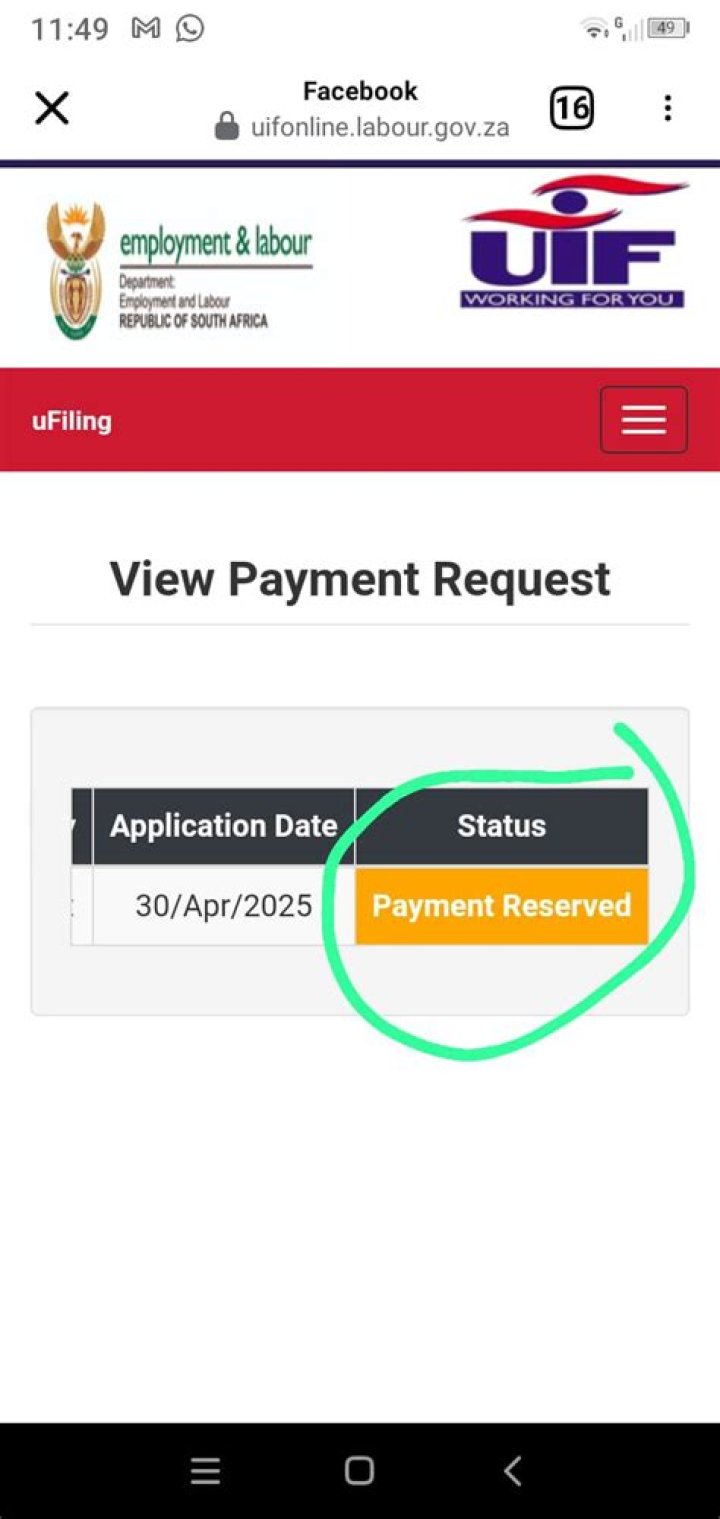Go to the home screen
The width and height of the screenshot is (720, 1519).
(x=359, y=1470)
